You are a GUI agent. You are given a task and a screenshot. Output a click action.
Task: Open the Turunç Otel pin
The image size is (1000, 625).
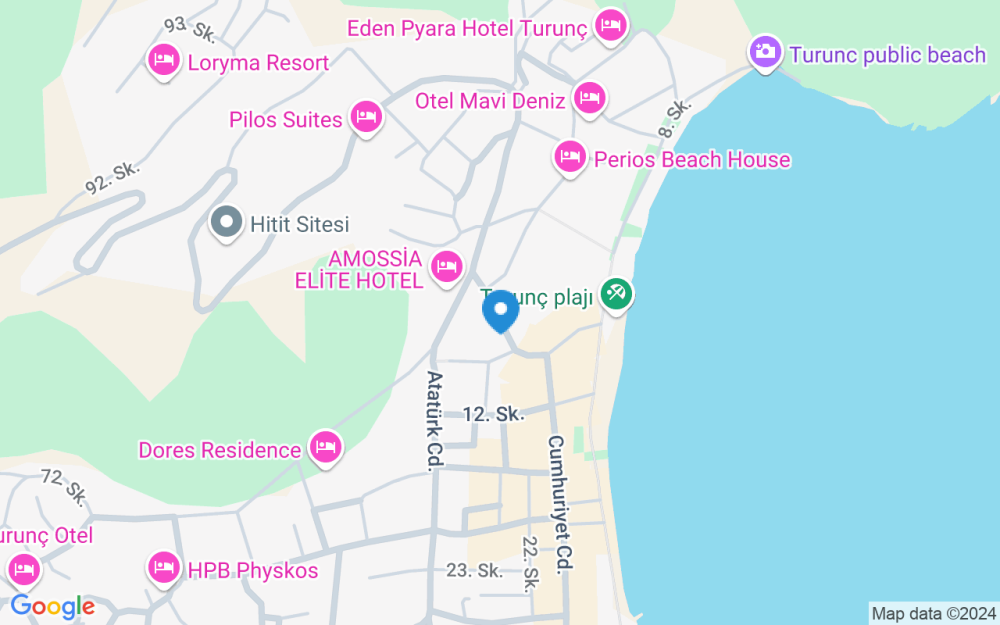tap(24, 570)
